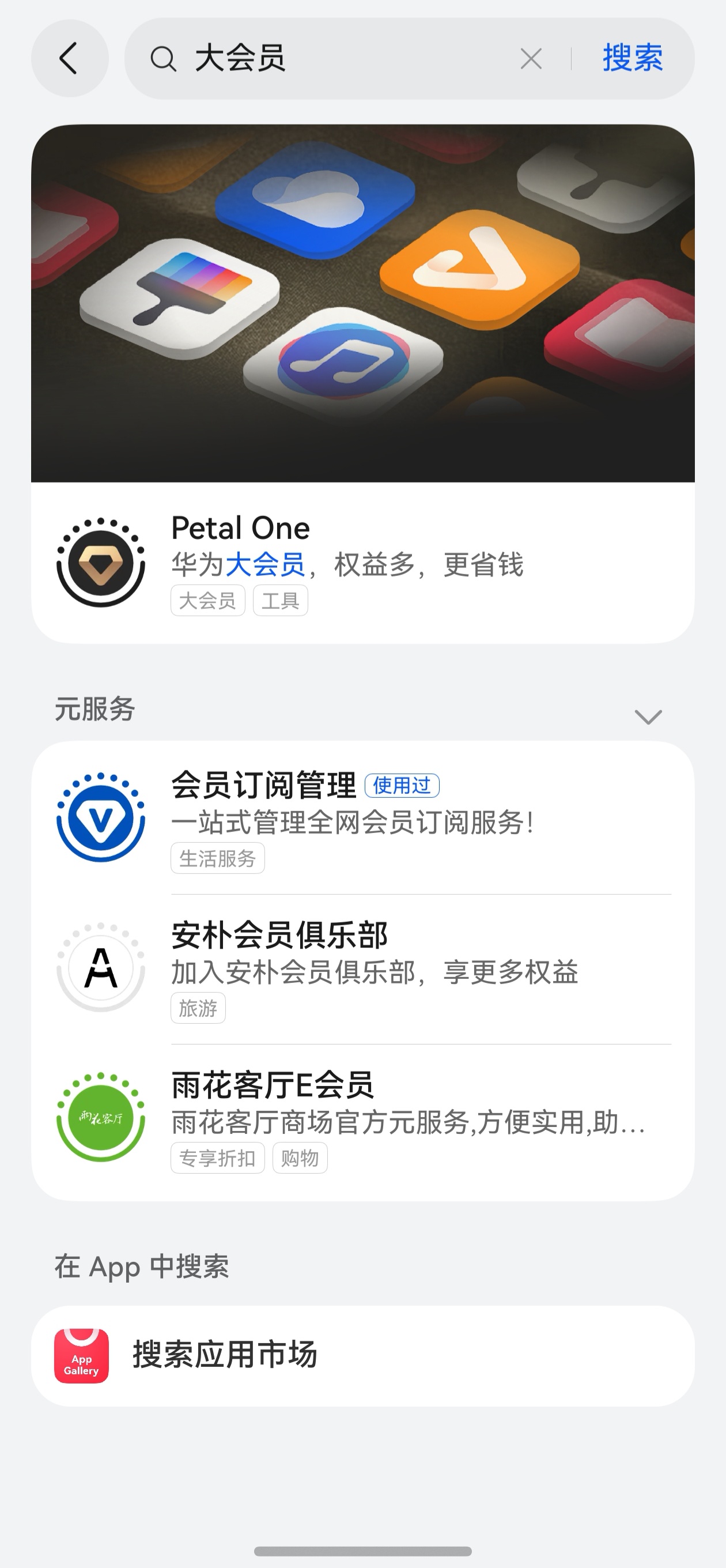This screenshot has height=1568, width=726.
Task: Expand the 使用过 badge on 会员订阅管理
Action: [x=403, y=786]
